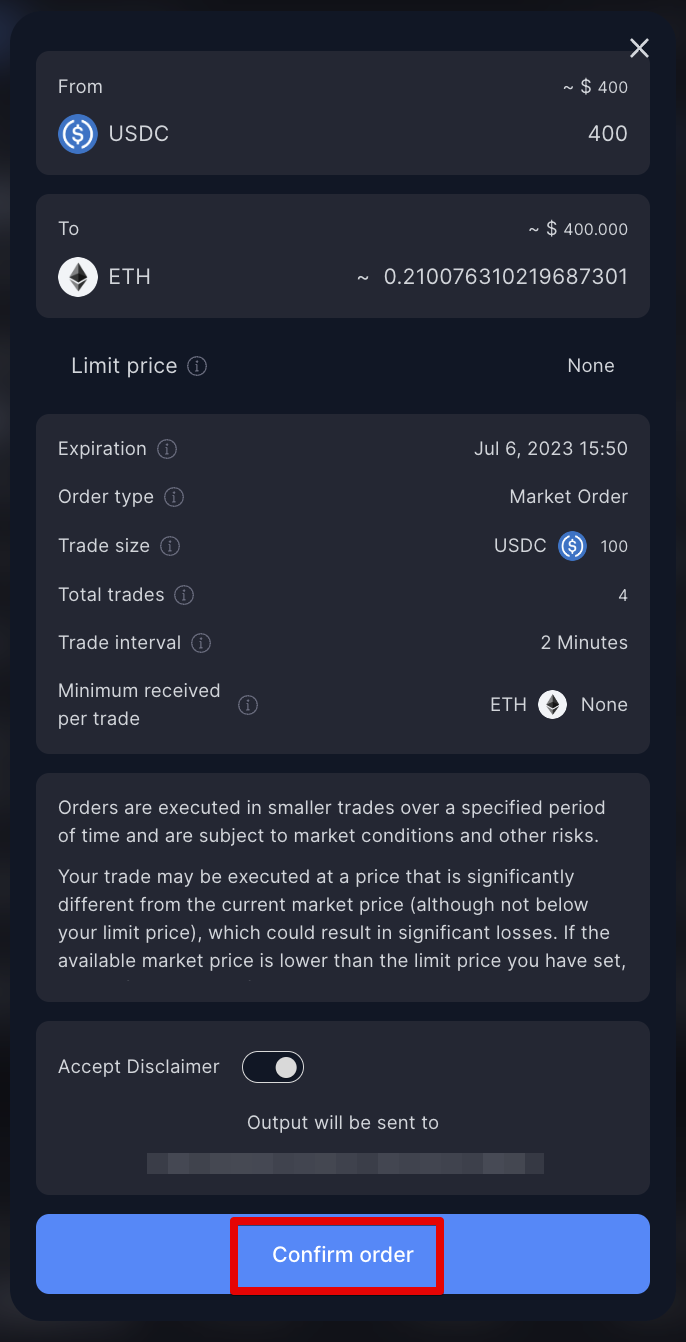This screenshot has height=1342, width=686.
Task: Show info about Limit price
Action: coord(198,366)
